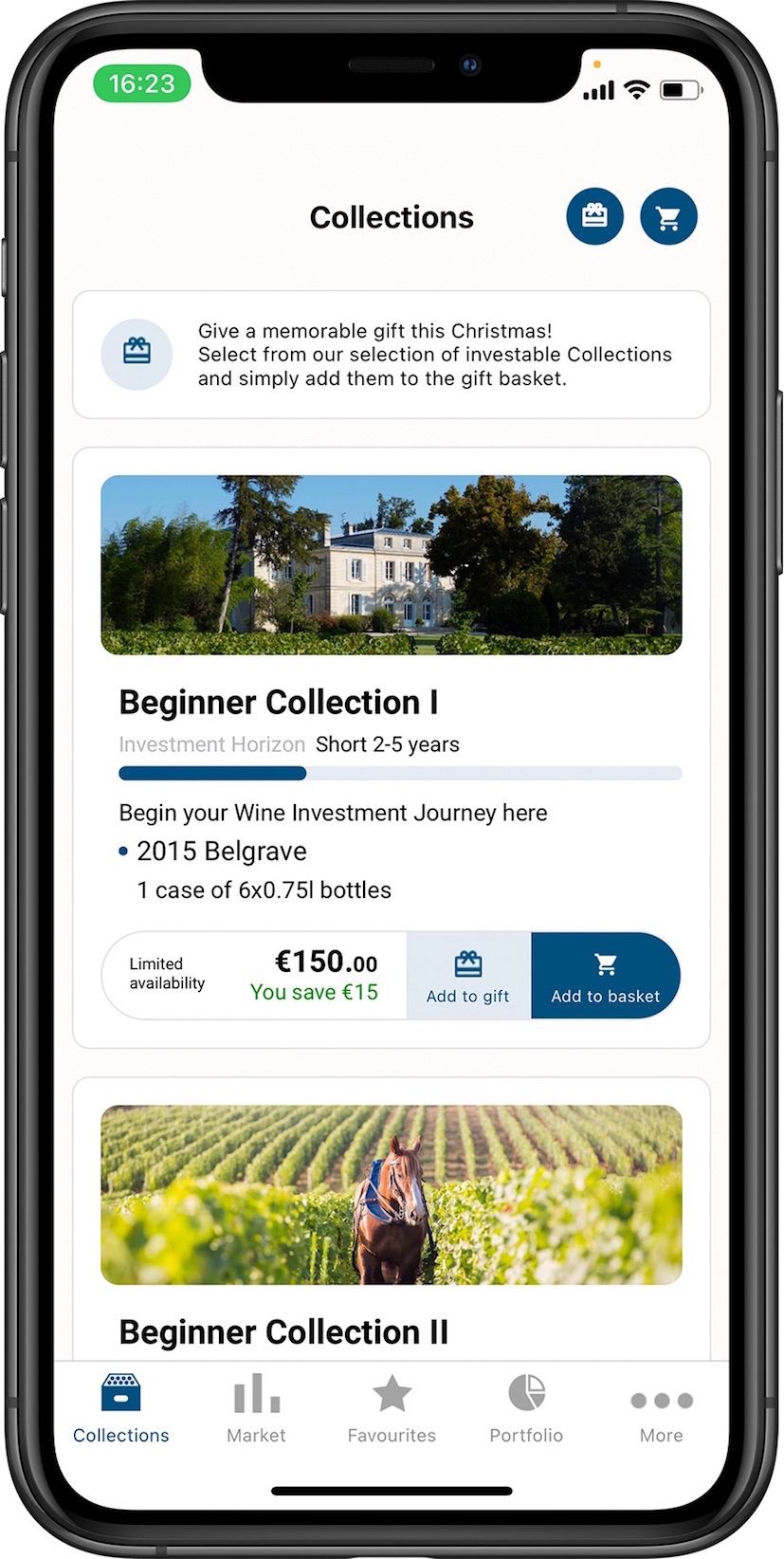Open the gift basket icon
This screenshot has height=1559, width=784.
[594, 216]
